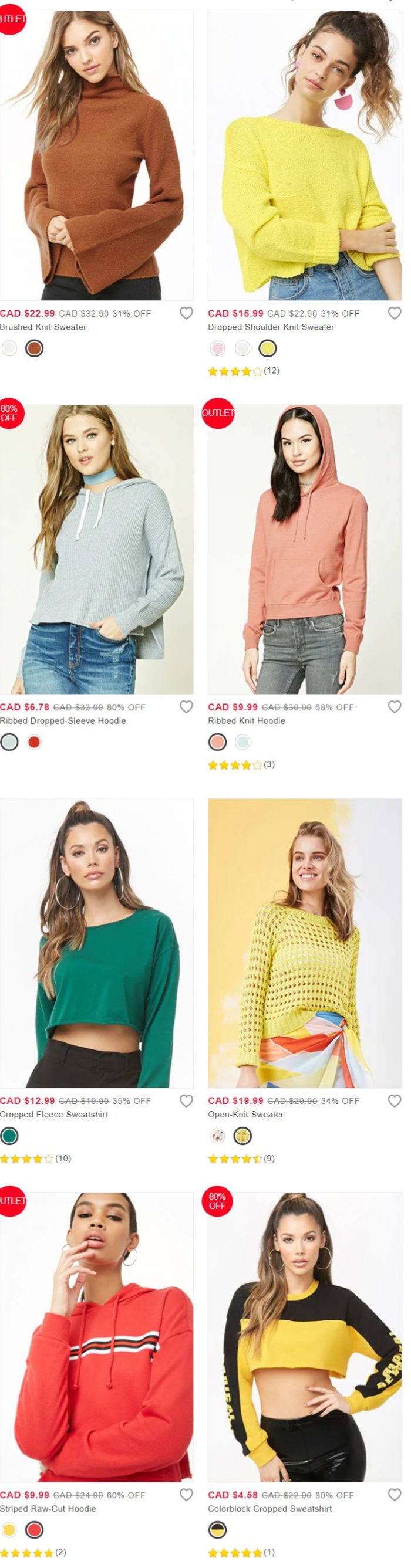View the Ribbed Dropped-Sleeve Hoodie product
411x1568 pixels.
(x=96, y=549)
